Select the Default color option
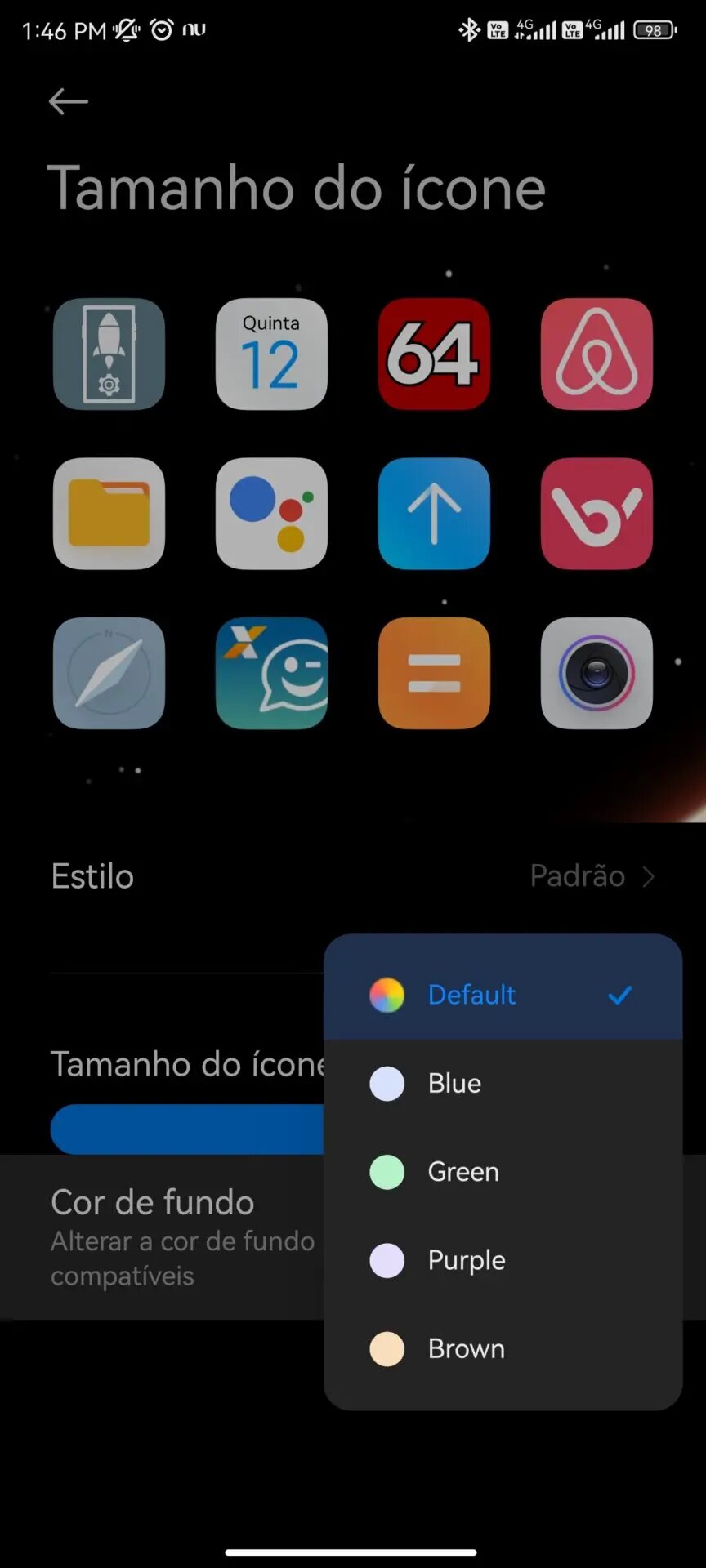 pyautogui.click(x=503, y=994)
